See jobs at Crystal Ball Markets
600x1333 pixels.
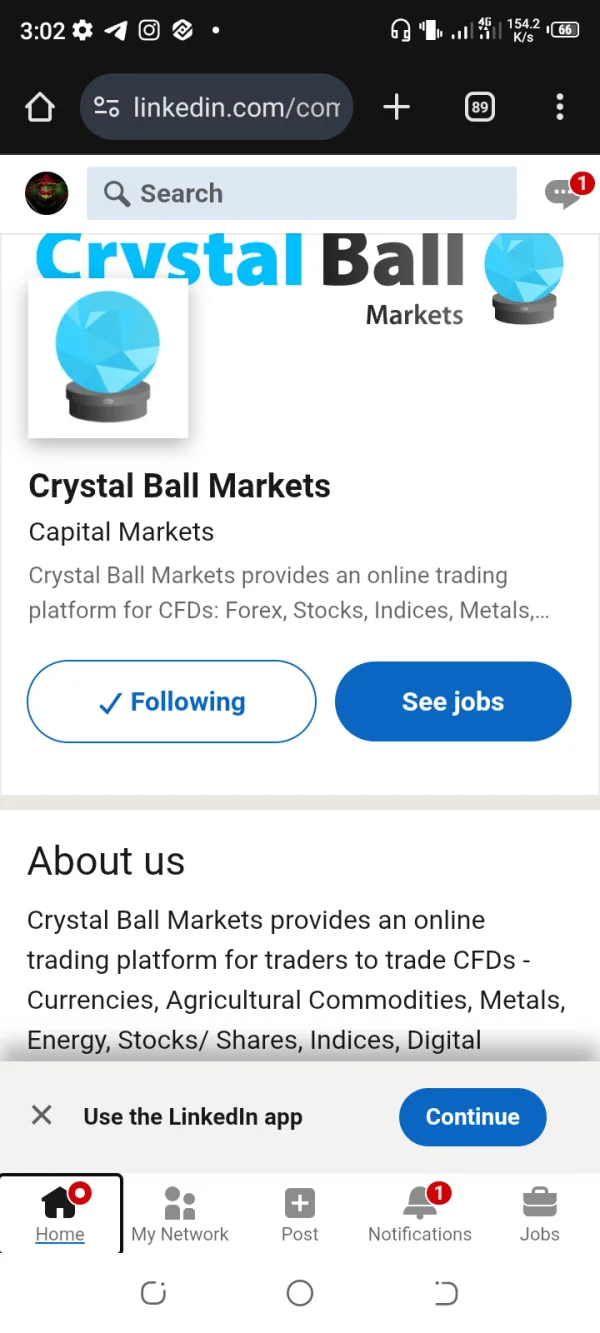click(x=453, y=702)
